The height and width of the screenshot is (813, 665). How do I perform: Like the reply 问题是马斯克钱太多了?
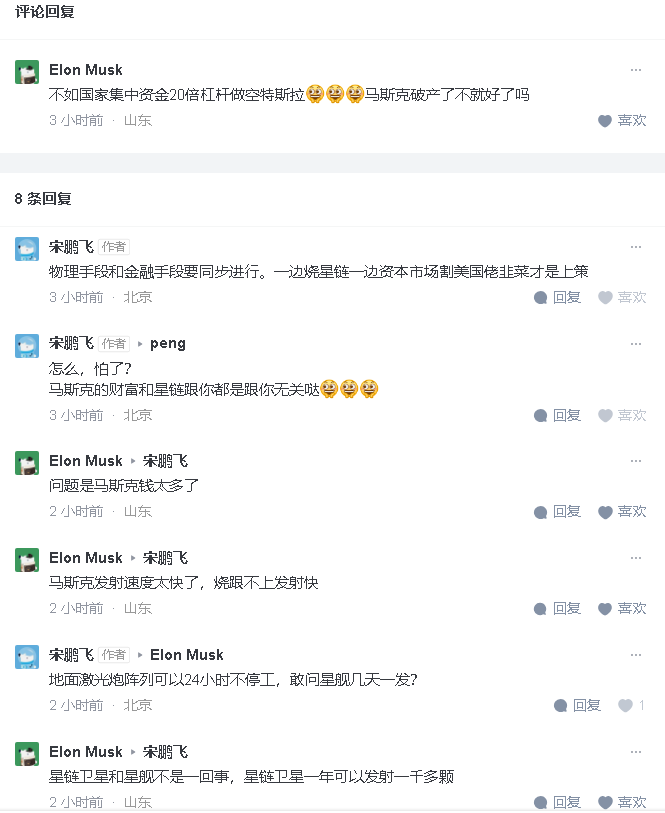coord(622,511)
